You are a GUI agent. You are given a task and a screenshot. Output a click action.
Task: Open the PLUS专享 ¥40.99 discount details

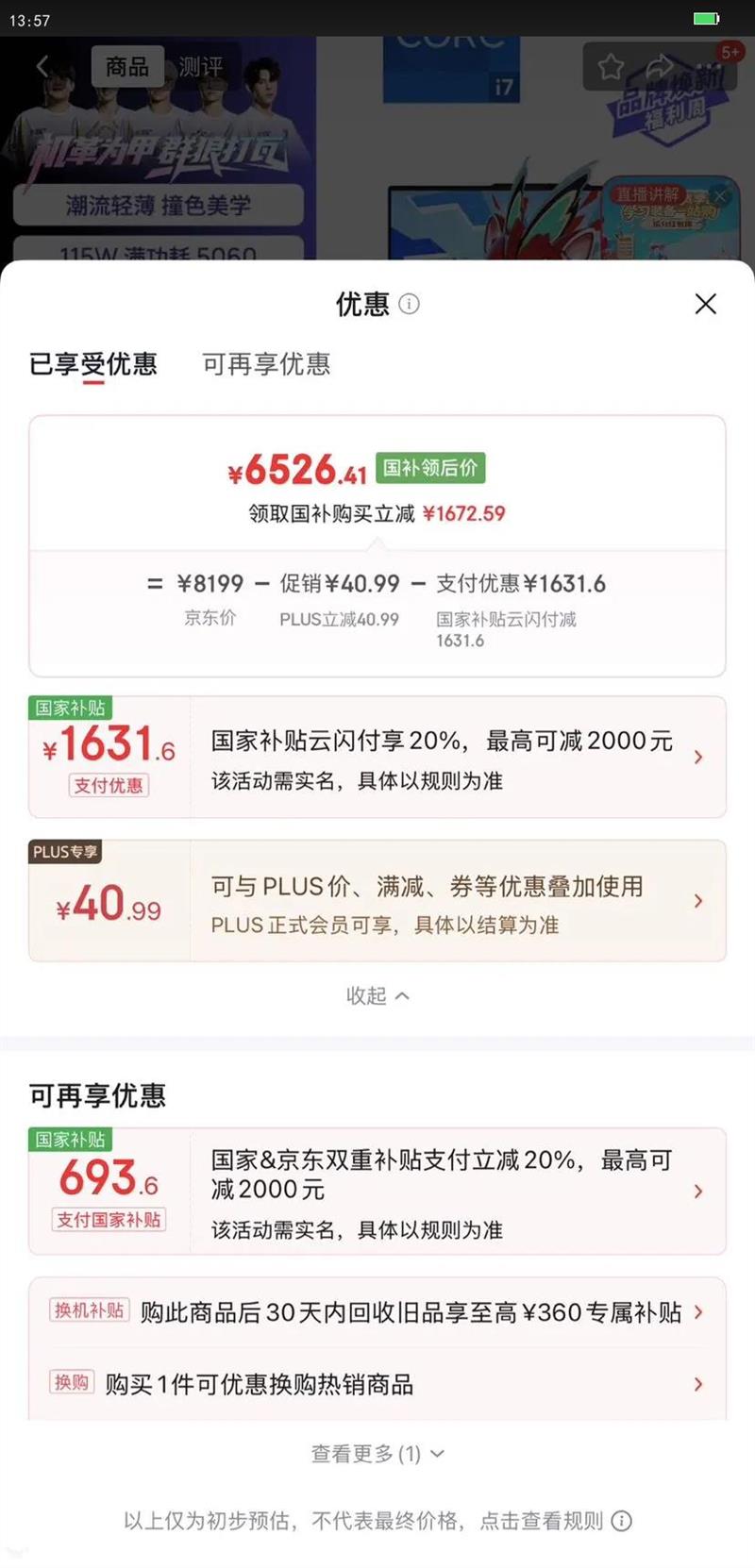point(377,901)
